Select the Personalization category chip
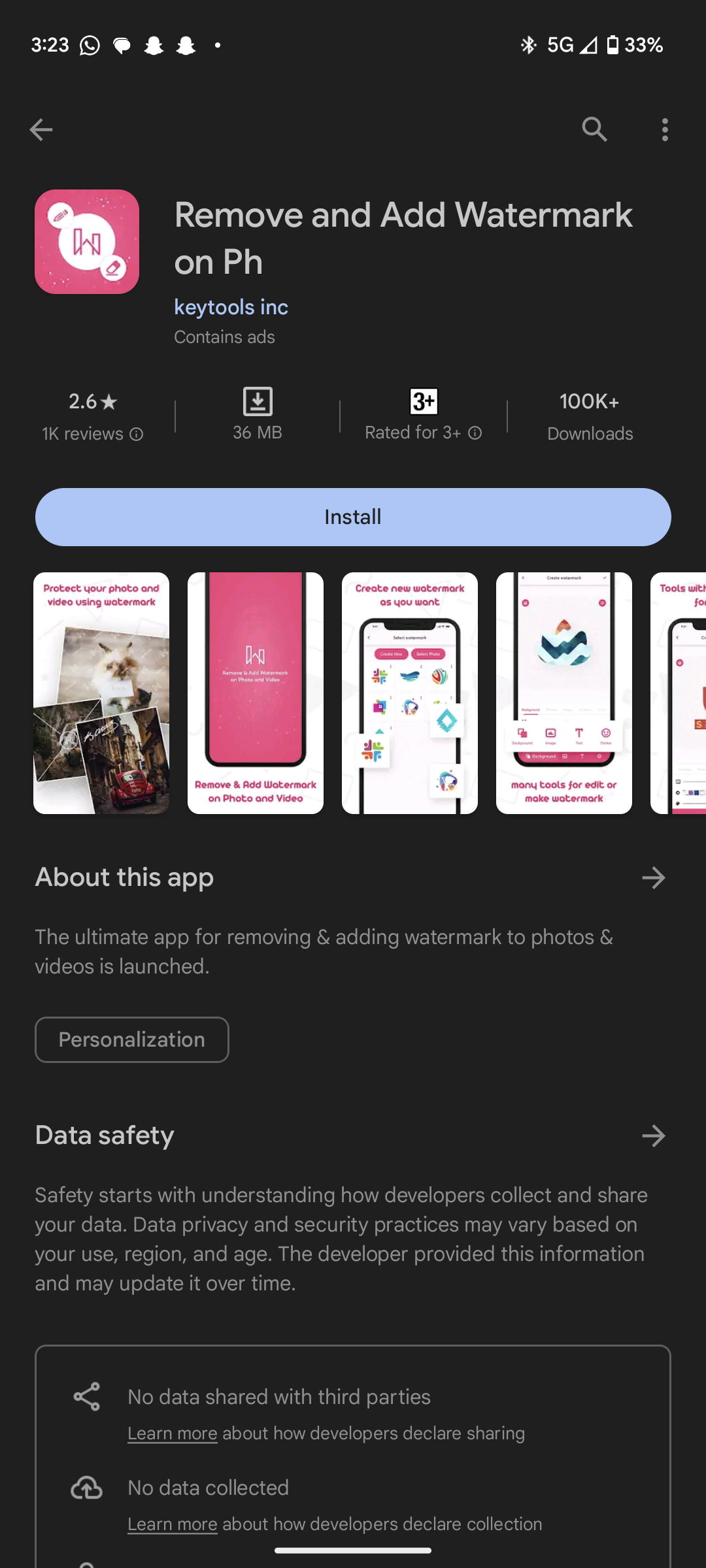Image resolution: width=706 pixels, height=1568 pixels. click(132, 1039)
